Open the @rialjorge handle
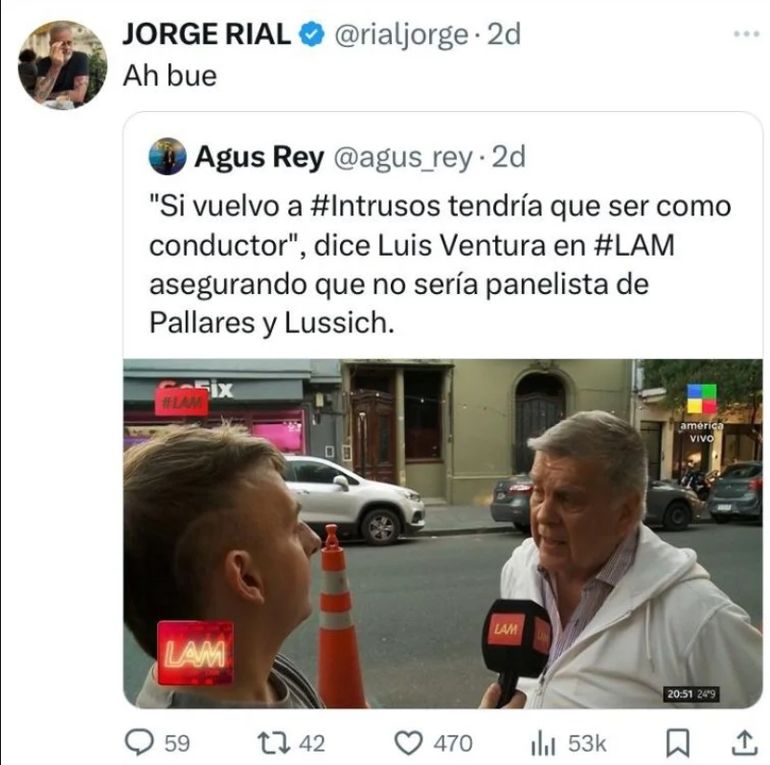Viewport: 770px width, 765px height. pyautogui.click(x=401, y=35)
